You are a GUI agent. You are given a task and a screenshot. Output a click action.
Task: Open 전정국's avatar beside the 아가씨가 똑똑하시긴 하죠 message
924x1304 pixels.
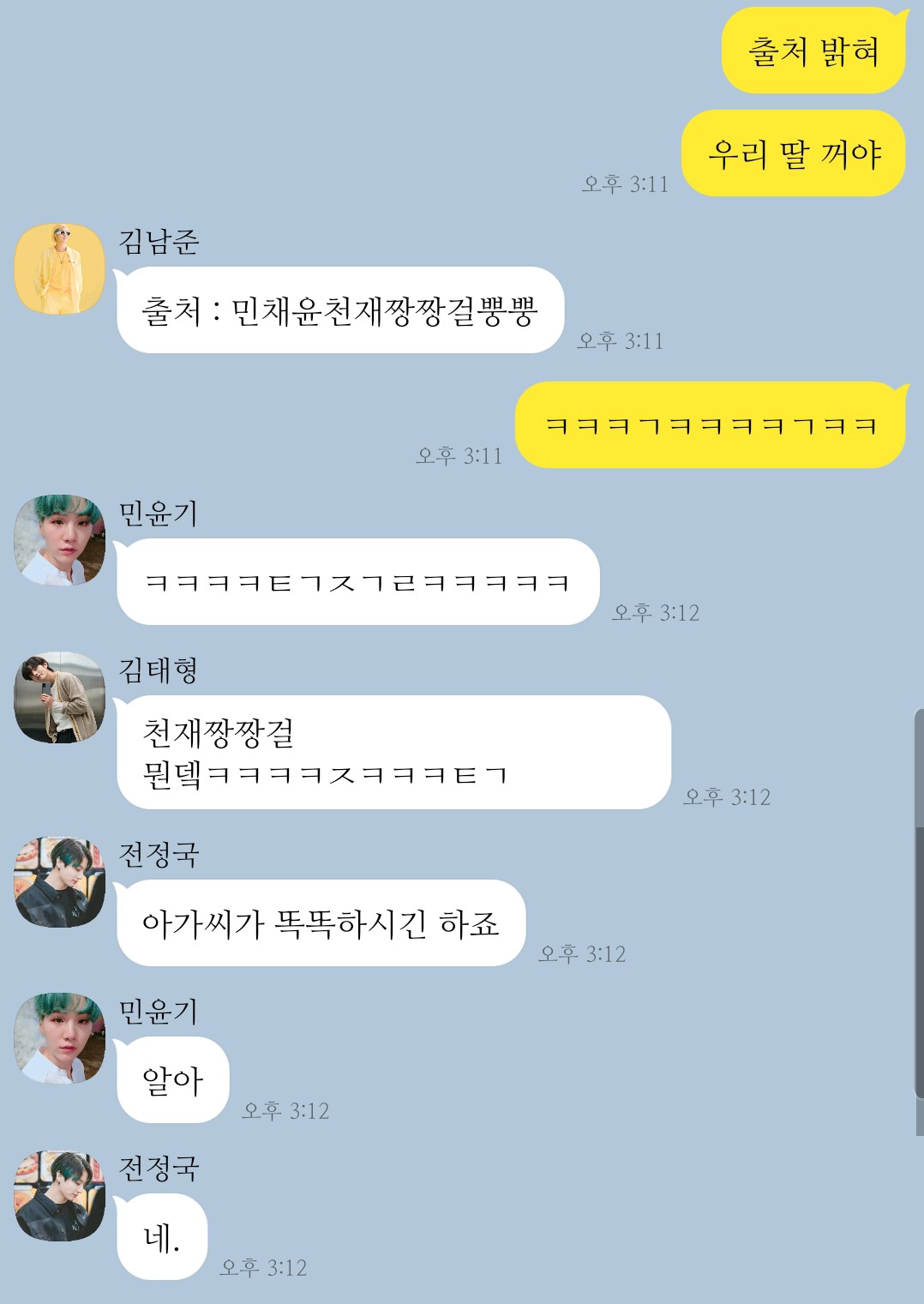pos(60,882)
